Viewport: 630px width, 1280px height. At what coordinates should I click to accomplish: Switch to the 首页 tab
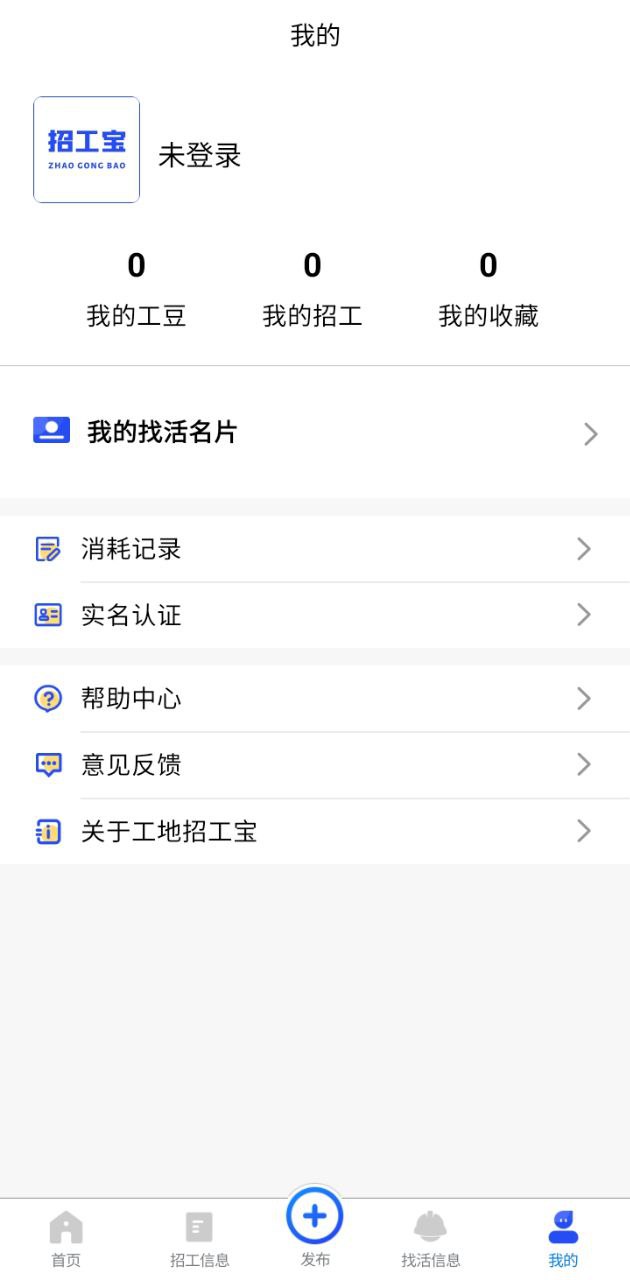66,1238
